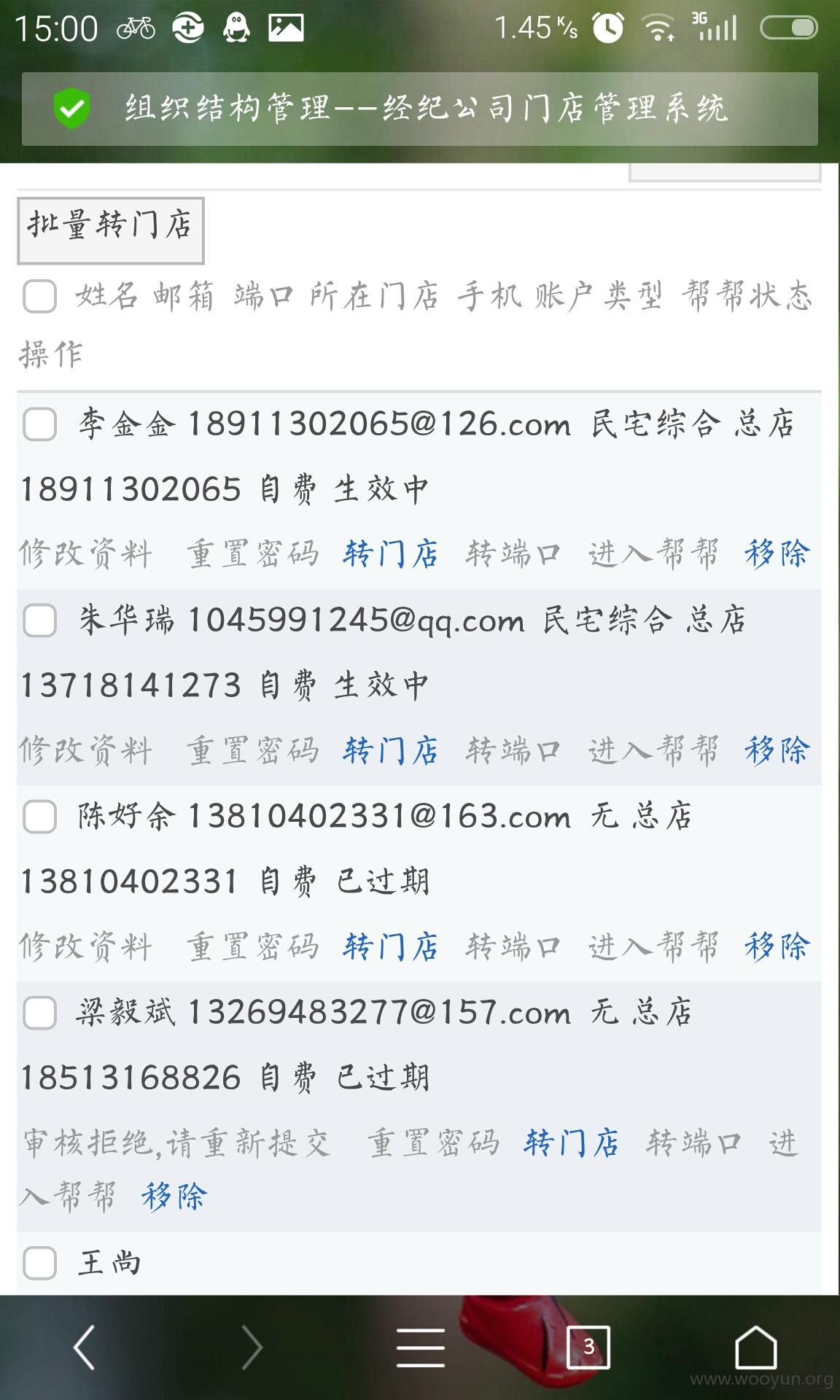Tick the checkbox for 陈妤余
This screenshot has width=840, height=1400.
click(x=39, y=817)
